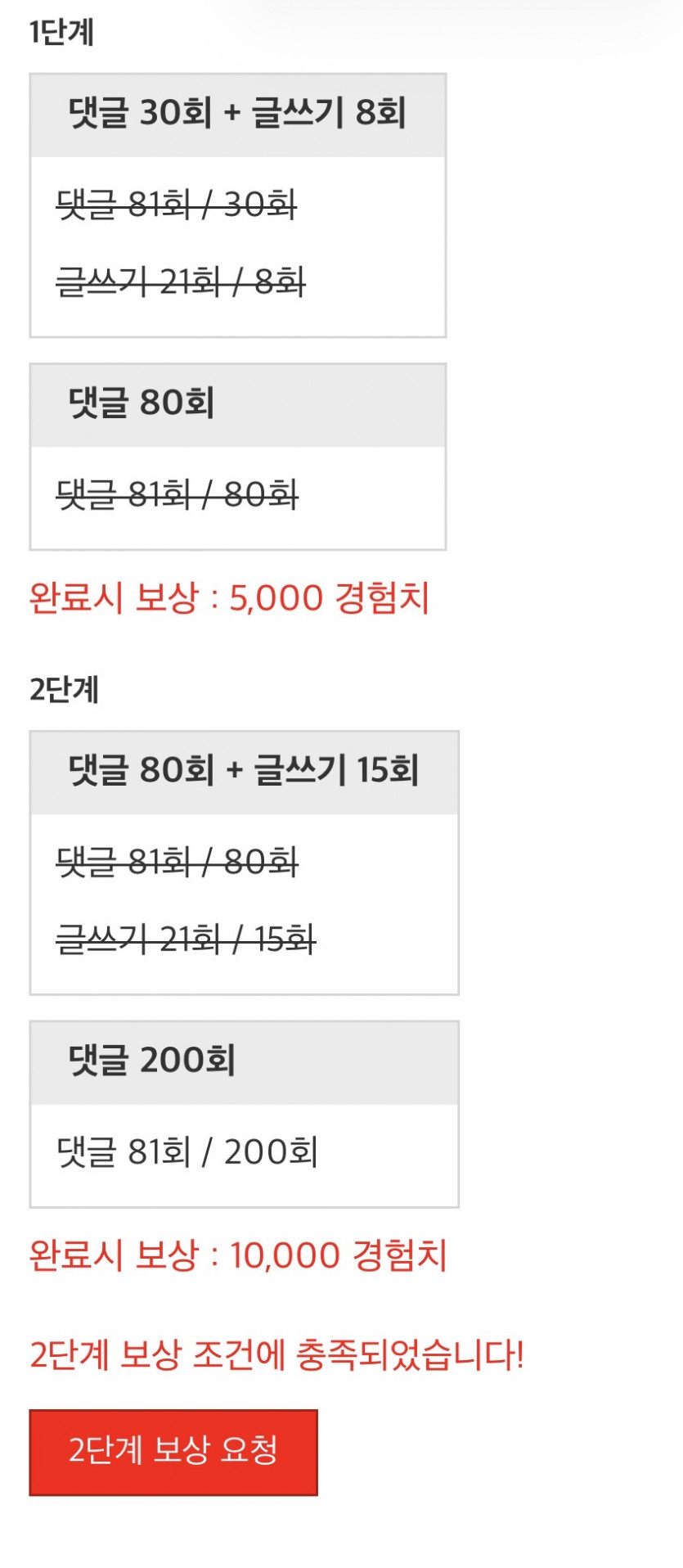This screenshot has width=683, height=1568.
Task: Click the 댓글 30회 + 글쓰기 8회 title bar
Action: pyautogui.click(x=237, y=115)
